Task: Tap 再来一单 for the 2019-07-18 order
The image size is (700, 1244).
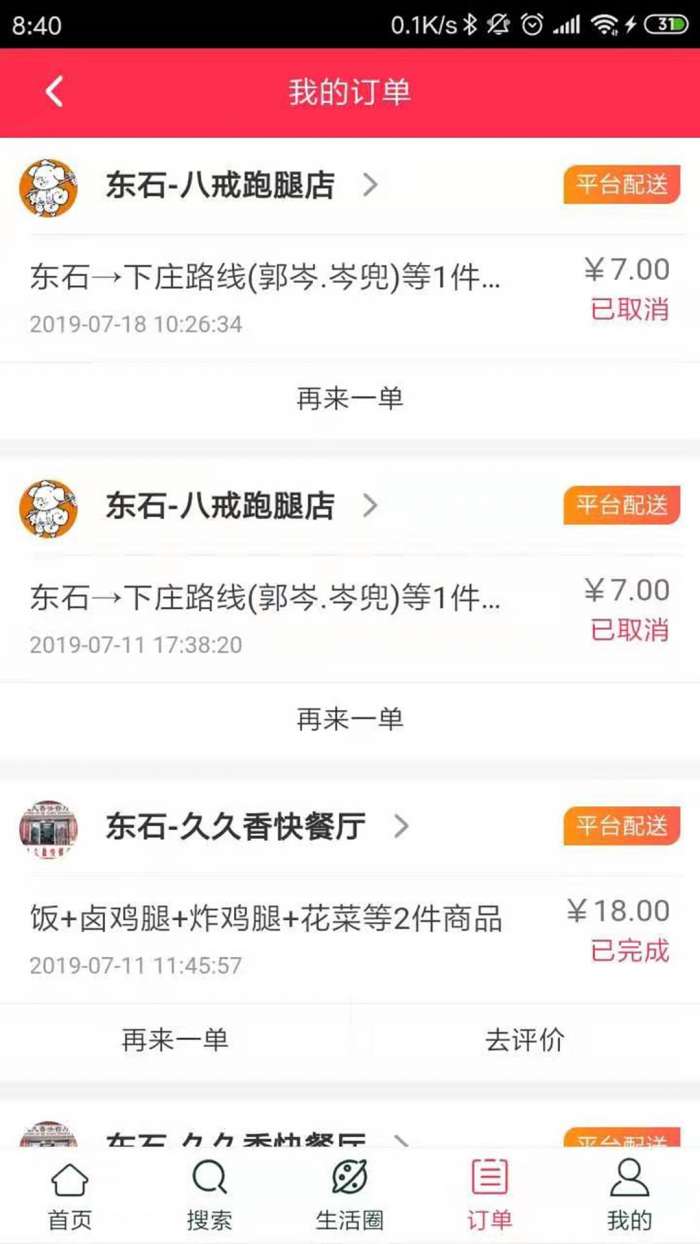Action: (349, 398)
